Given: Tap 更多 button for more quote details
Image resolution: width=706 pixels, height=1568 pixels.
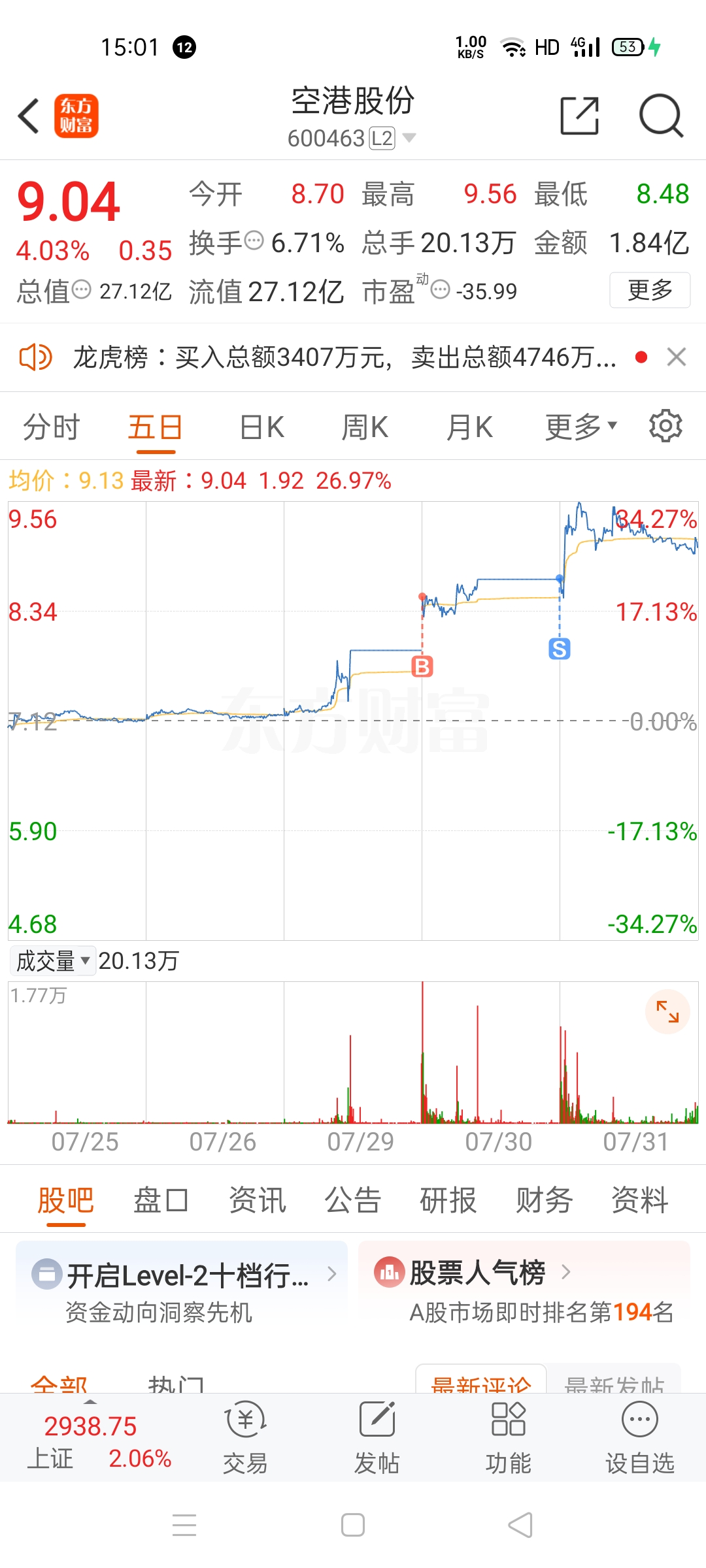Looking at the screenshot, I should (x=650, y=290).
